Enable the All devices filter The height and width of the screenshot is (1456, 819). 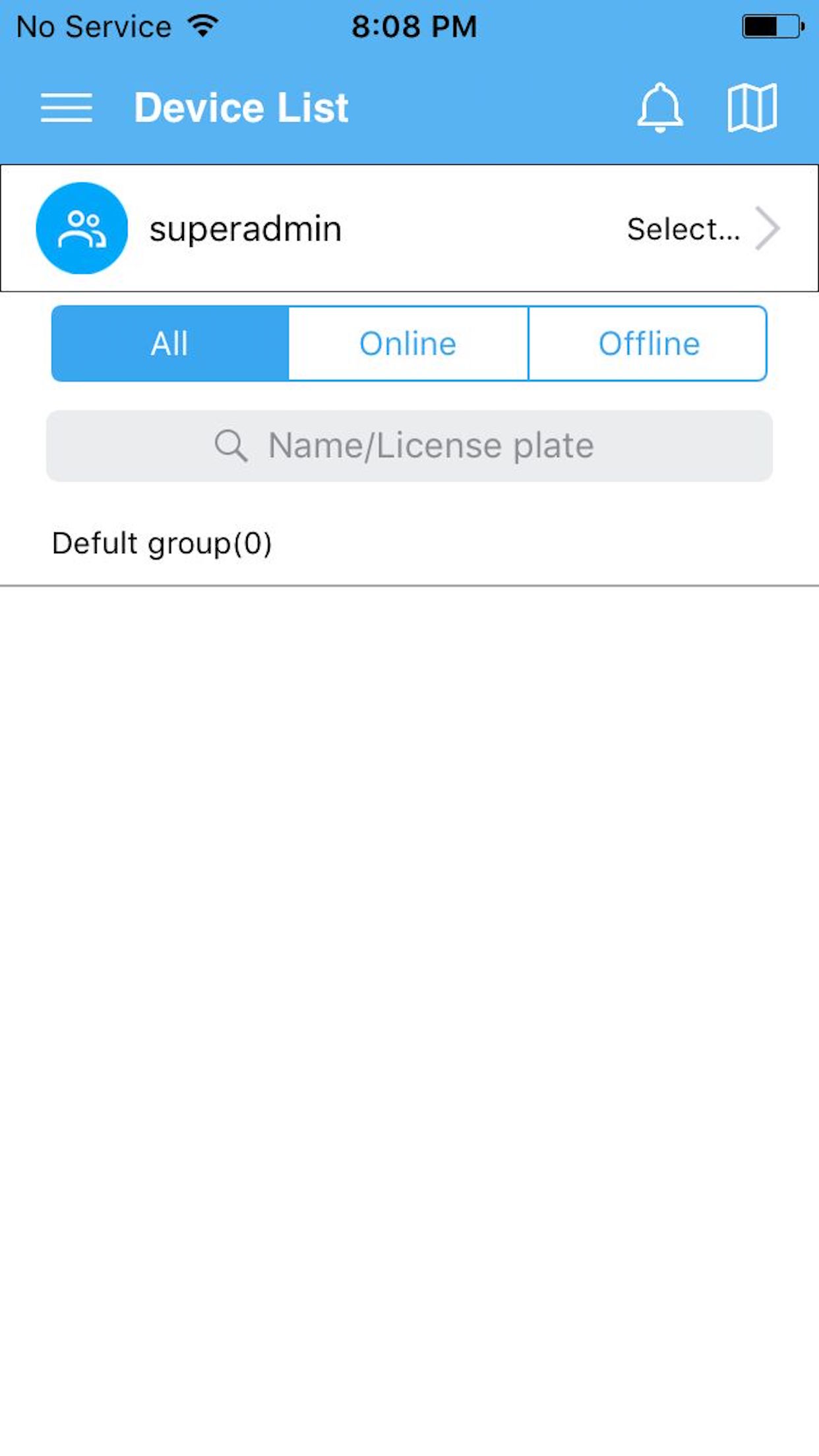[x=169, y=342]
